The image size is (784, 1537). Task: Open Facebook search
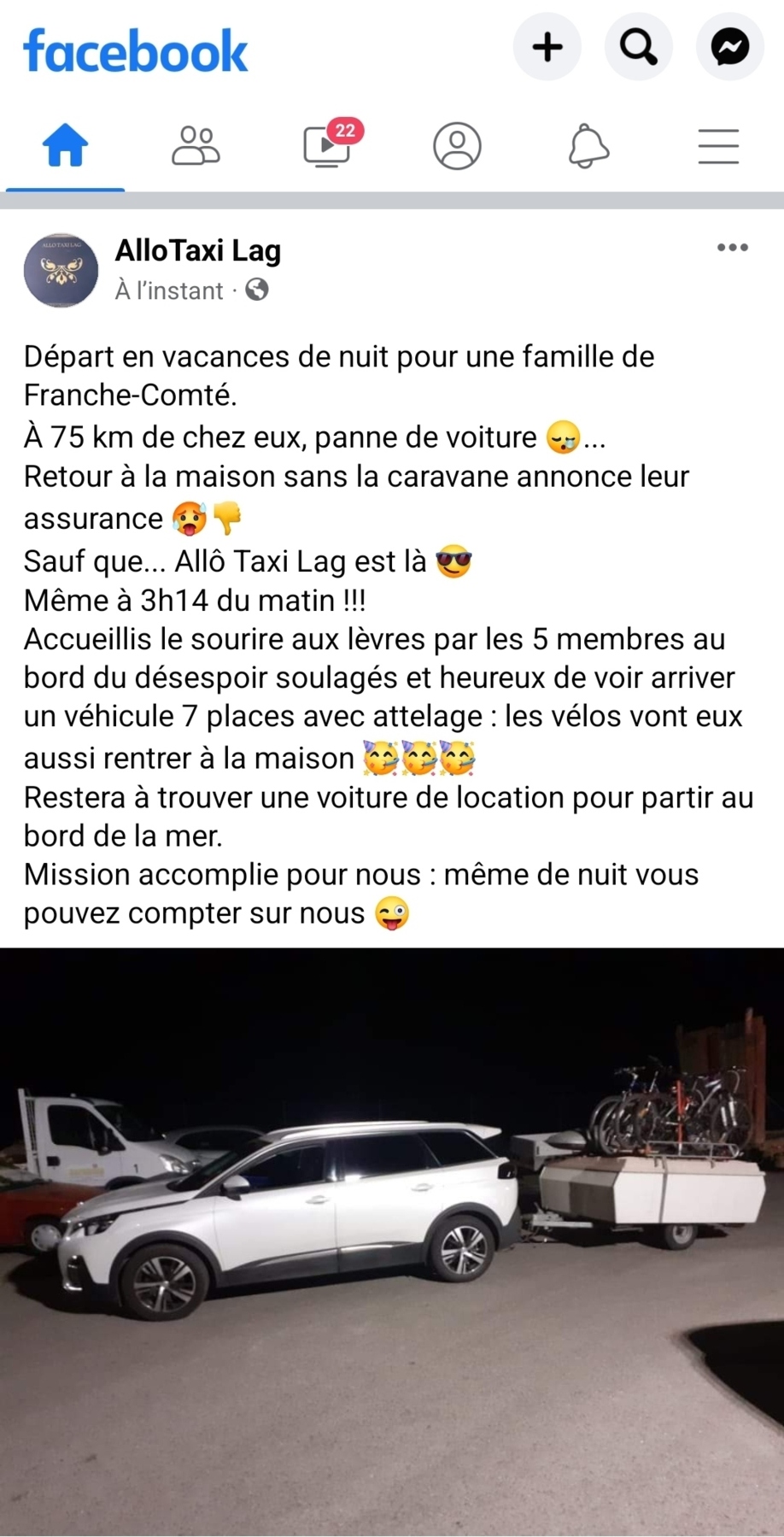639,47
